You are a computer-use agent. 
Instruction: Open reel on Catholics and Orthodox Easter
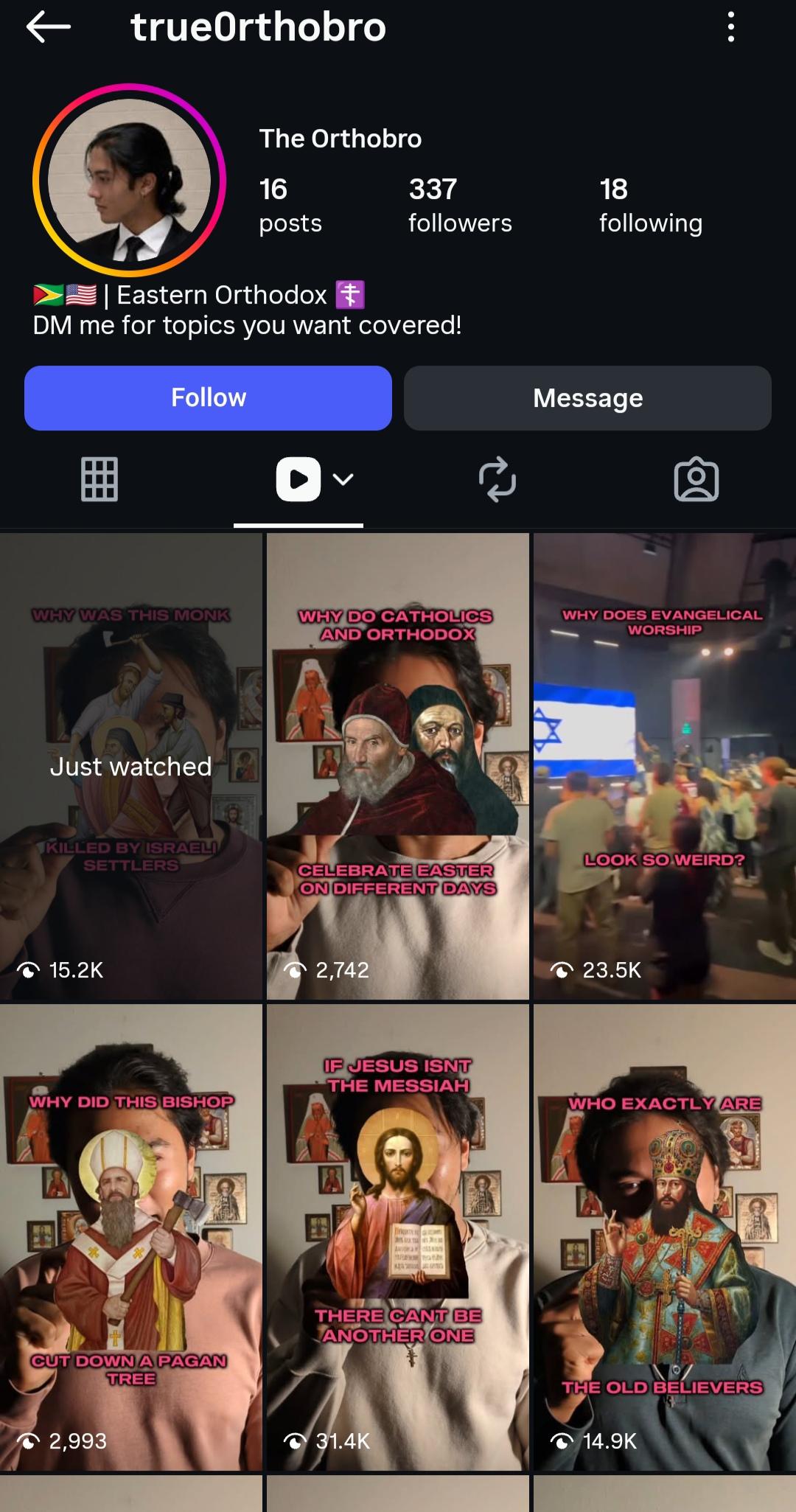(398, 767)
